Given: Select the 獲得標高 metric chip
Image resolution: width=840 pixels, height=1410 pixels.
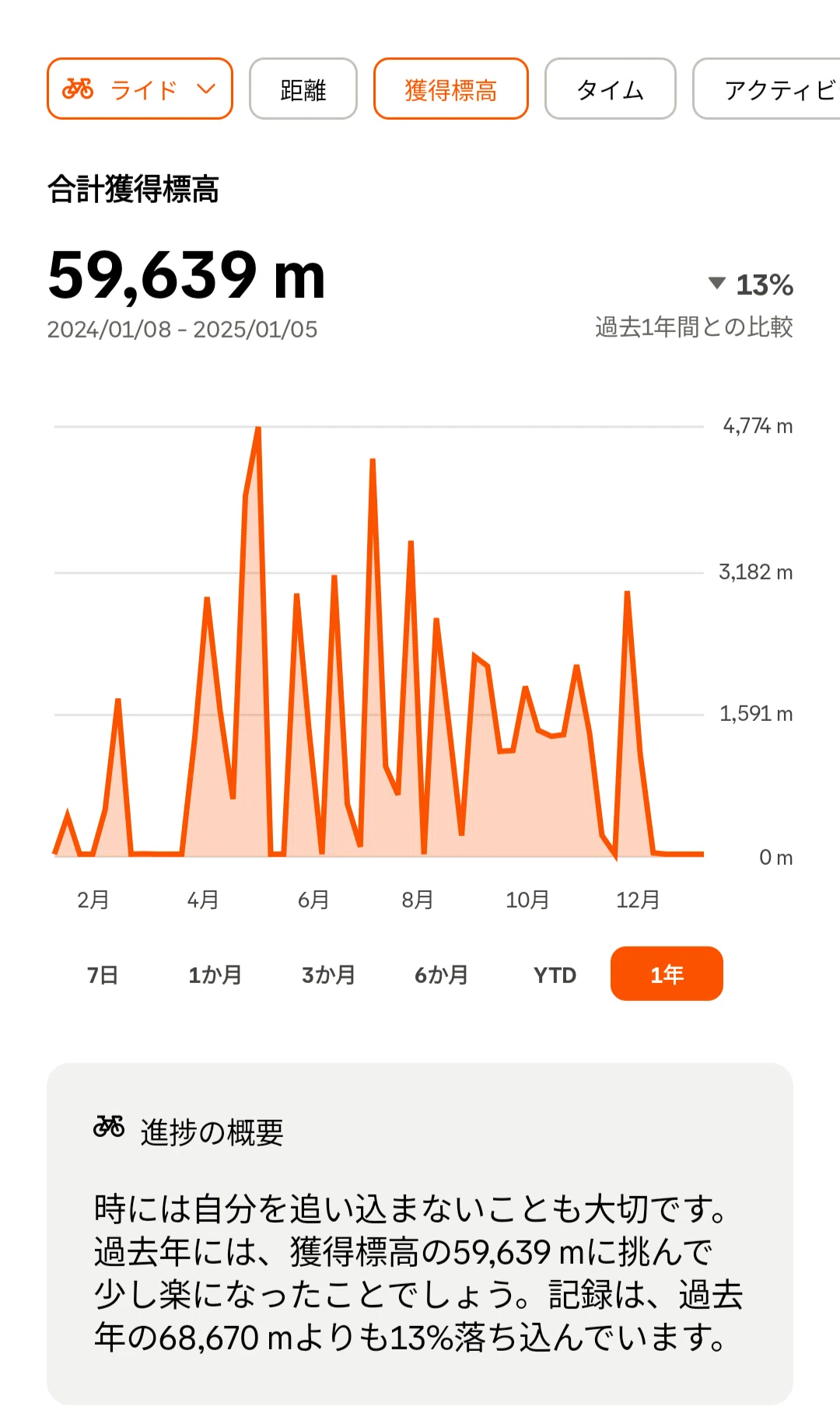Looking at the screenshot, I should pos(451,89).
